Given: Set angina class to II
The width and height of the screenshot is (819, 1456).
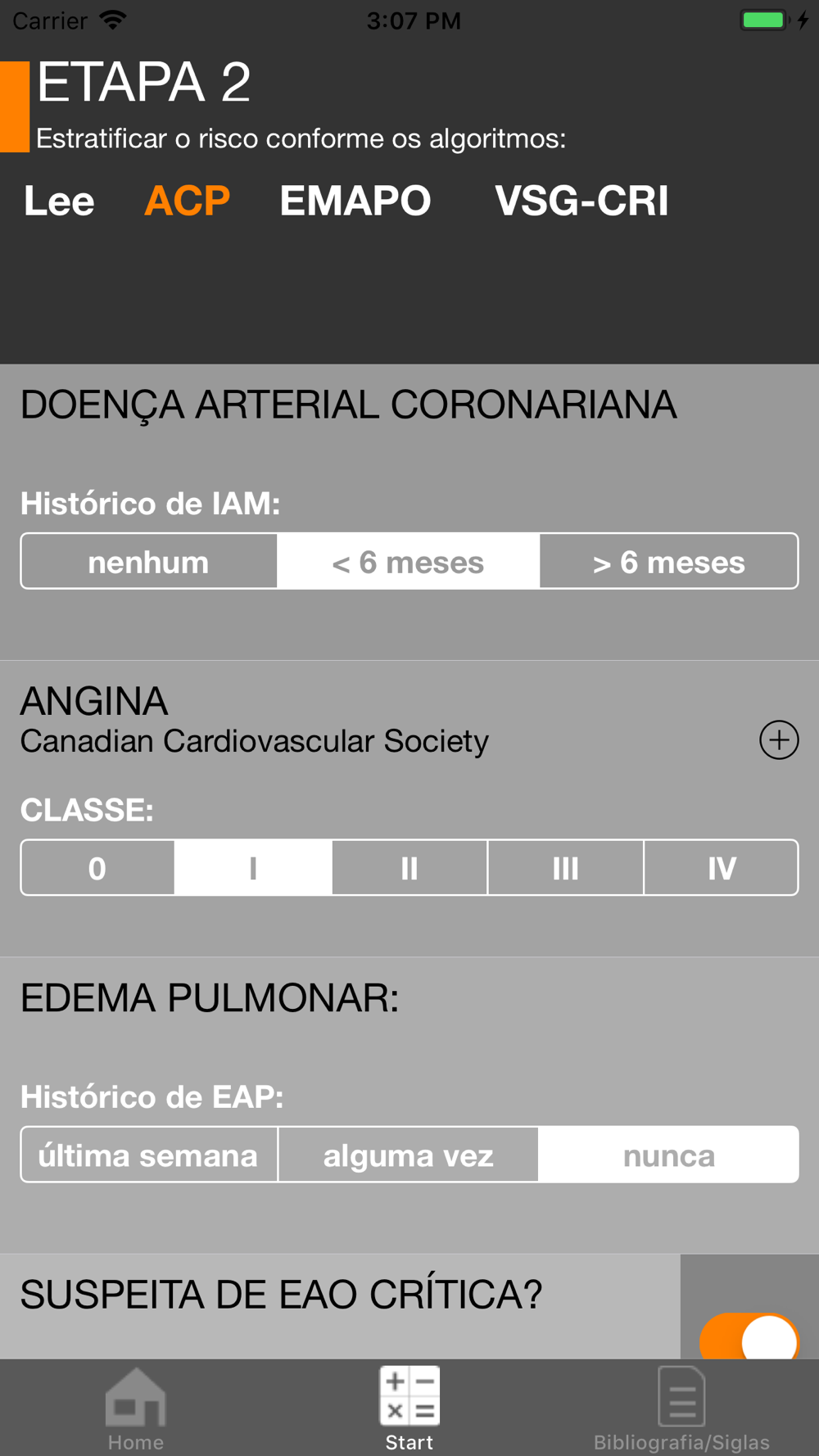Looking at the screenshot, I should [x=409, y=868].
